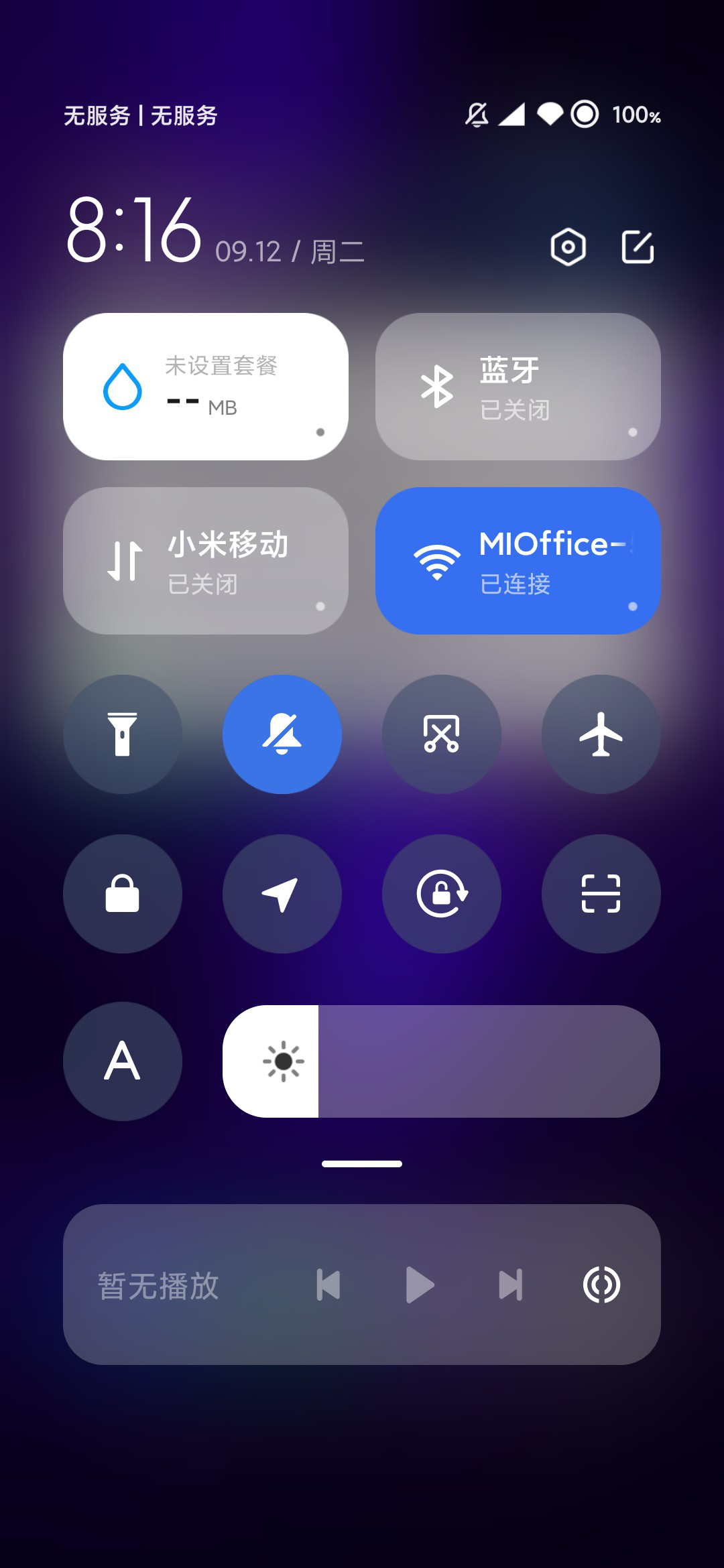Disable the mute bell toggle

point(282,734)
